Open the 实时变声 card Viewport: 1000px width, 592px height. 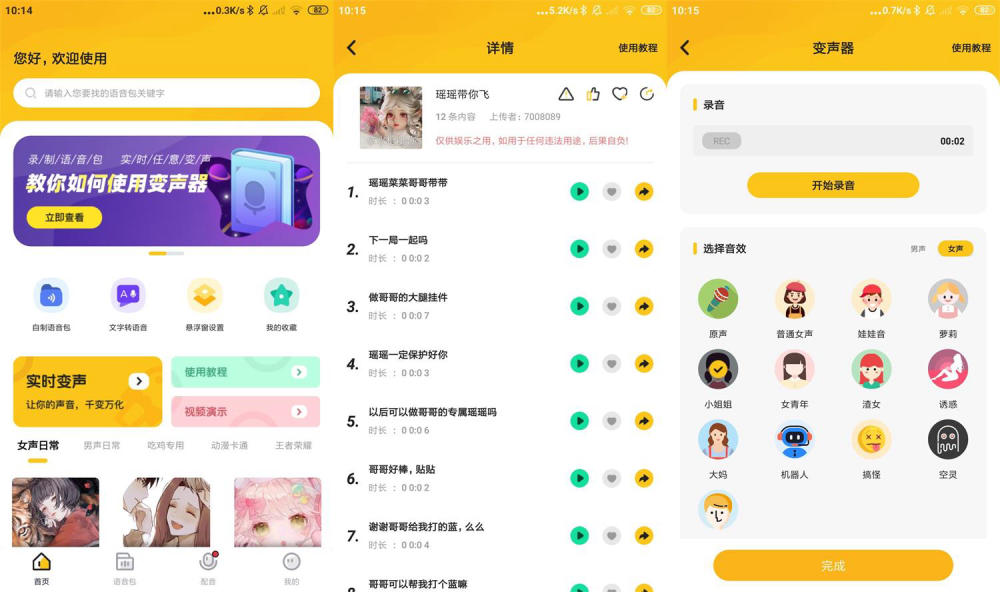[x=87, y=391]
